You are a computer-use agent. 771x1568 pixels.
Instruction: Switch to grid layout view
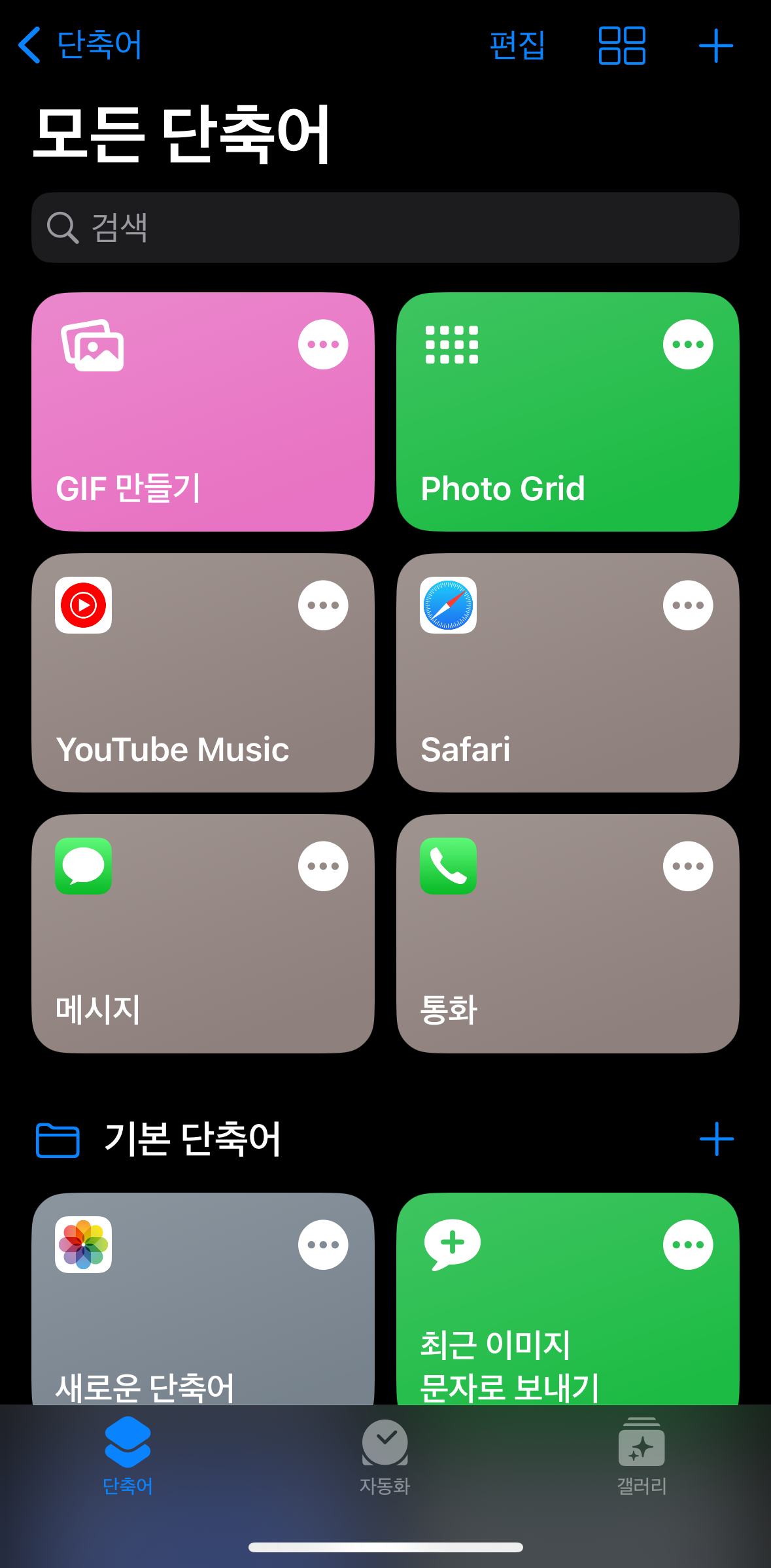click(x=621, y=46)
